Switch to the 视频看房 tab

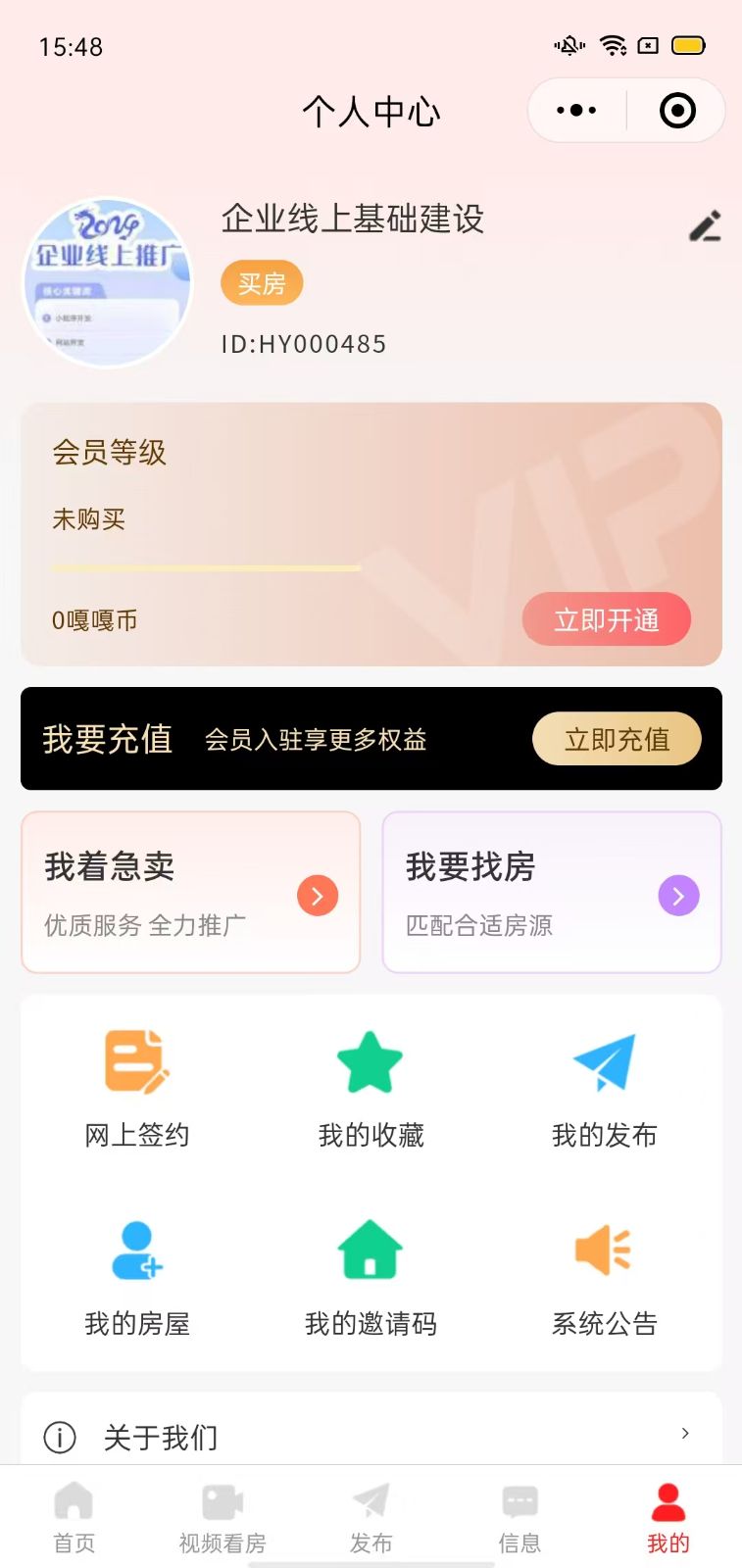coord(223,1518)
